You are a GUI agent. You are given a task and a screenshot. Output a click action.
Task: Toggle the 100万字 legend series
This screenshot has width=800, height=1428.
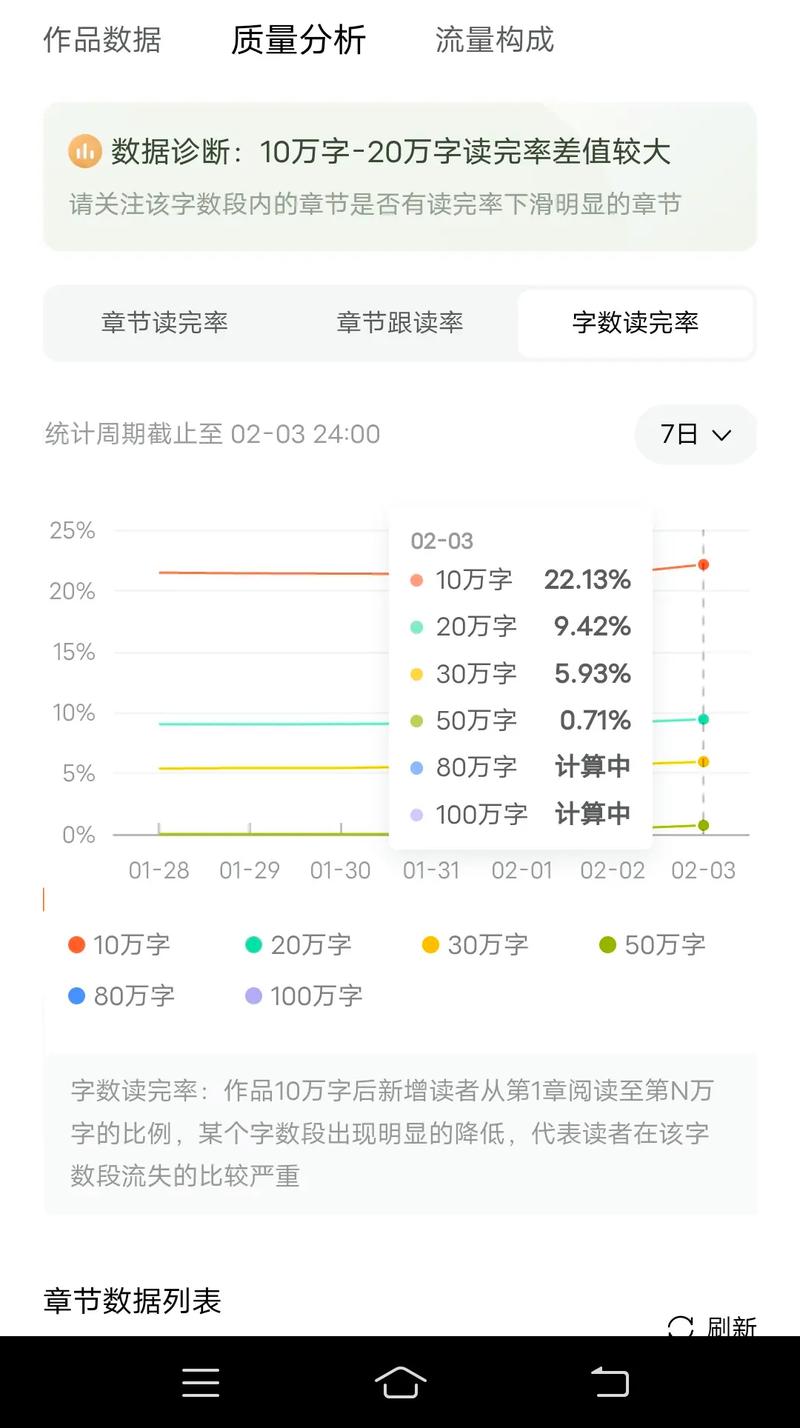point(303,996)
